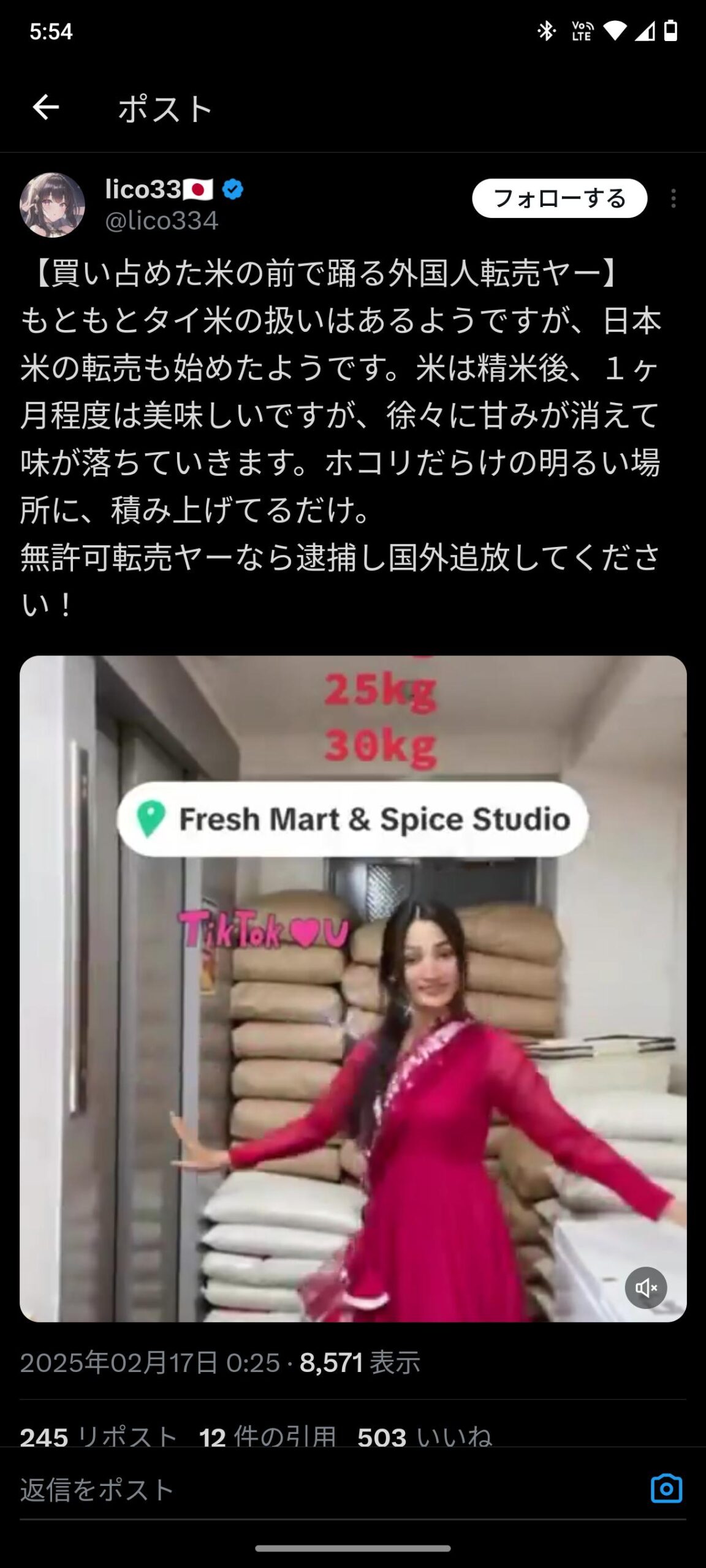View the 503 いいね list
706x1568 pixels.
click(x=424, y=1436)
